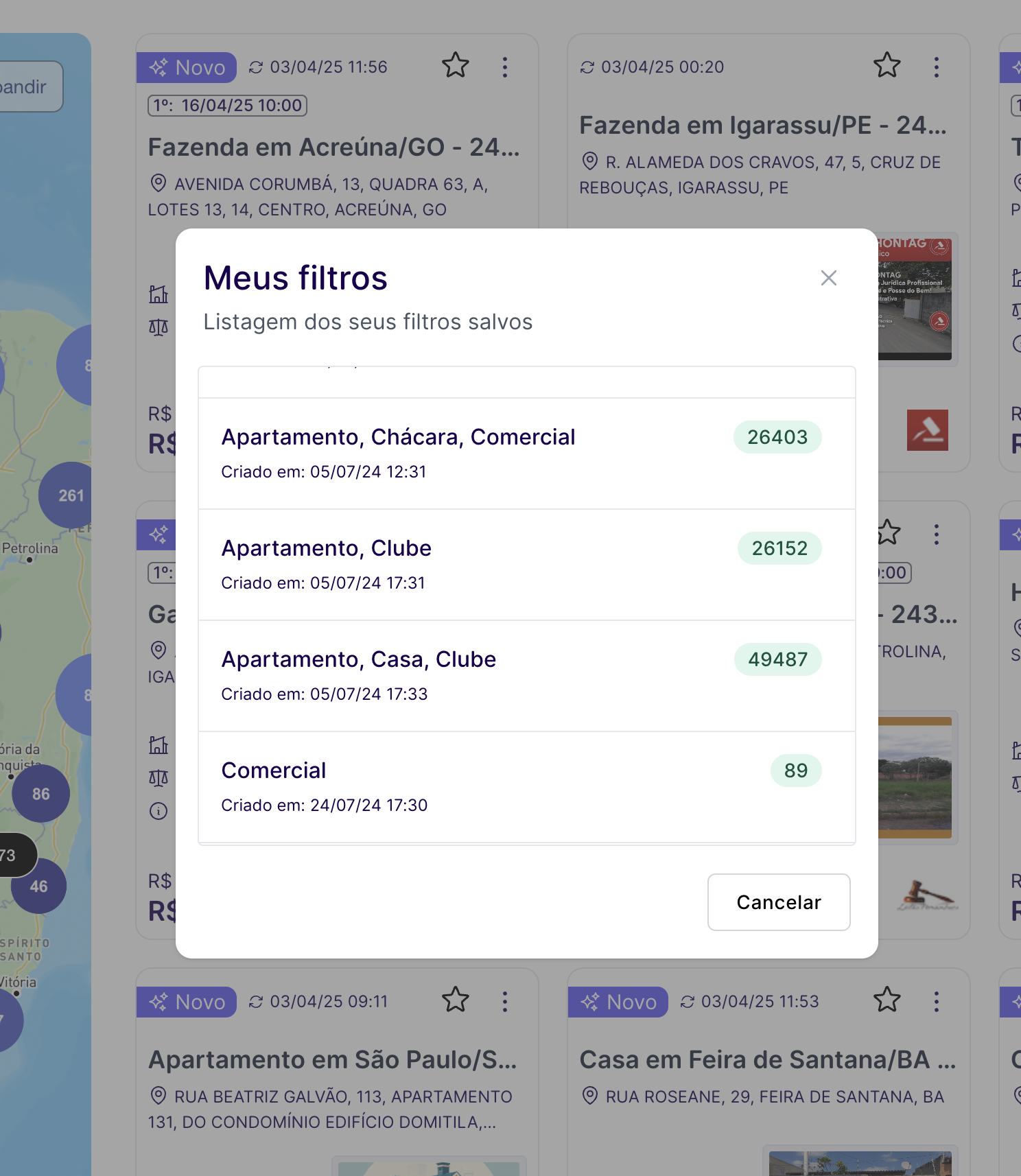Tap the Cancelar button
The width and height of the screenshot is (1021, 1176).
coord(778,902)
